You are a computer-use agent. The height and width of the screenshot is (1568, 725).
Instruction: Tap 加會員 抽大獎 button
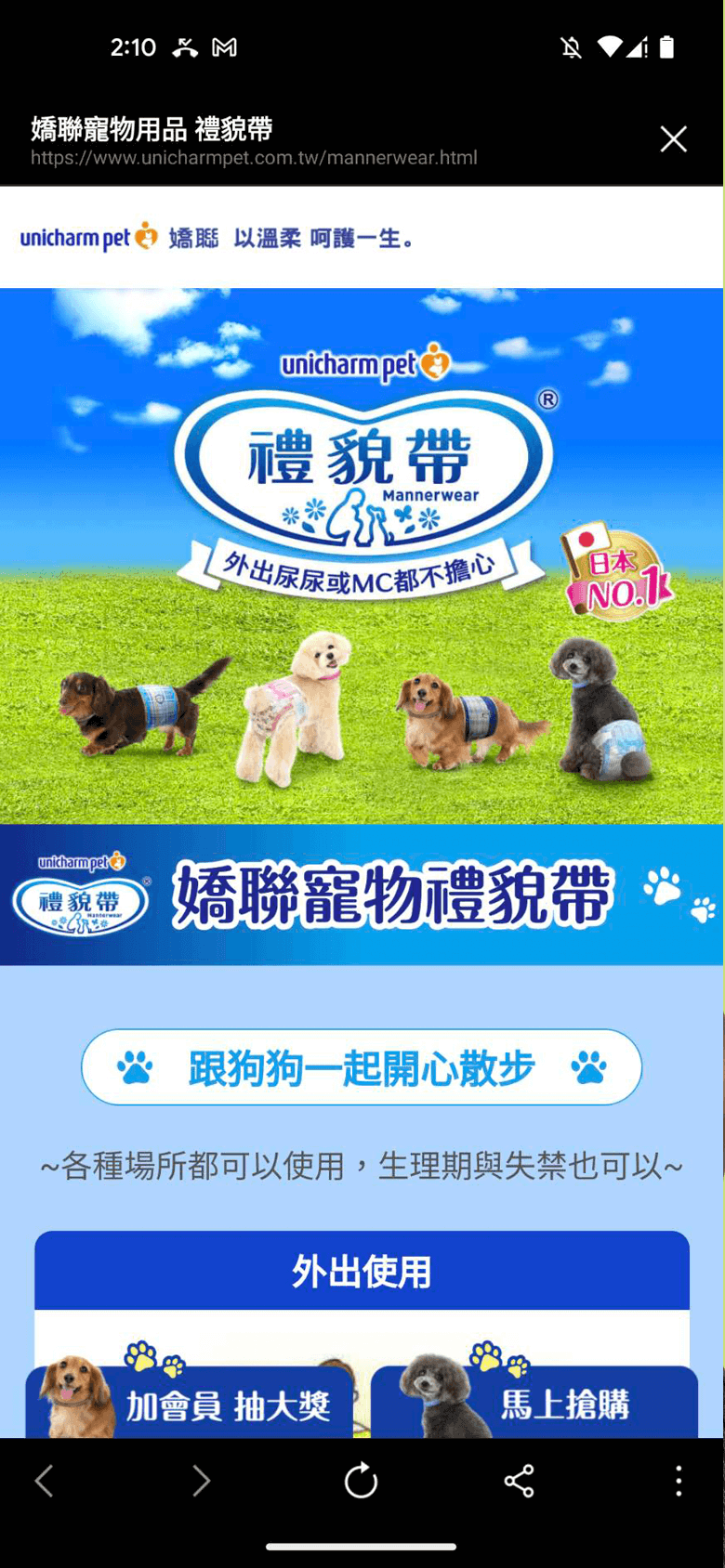[191, 1404]
